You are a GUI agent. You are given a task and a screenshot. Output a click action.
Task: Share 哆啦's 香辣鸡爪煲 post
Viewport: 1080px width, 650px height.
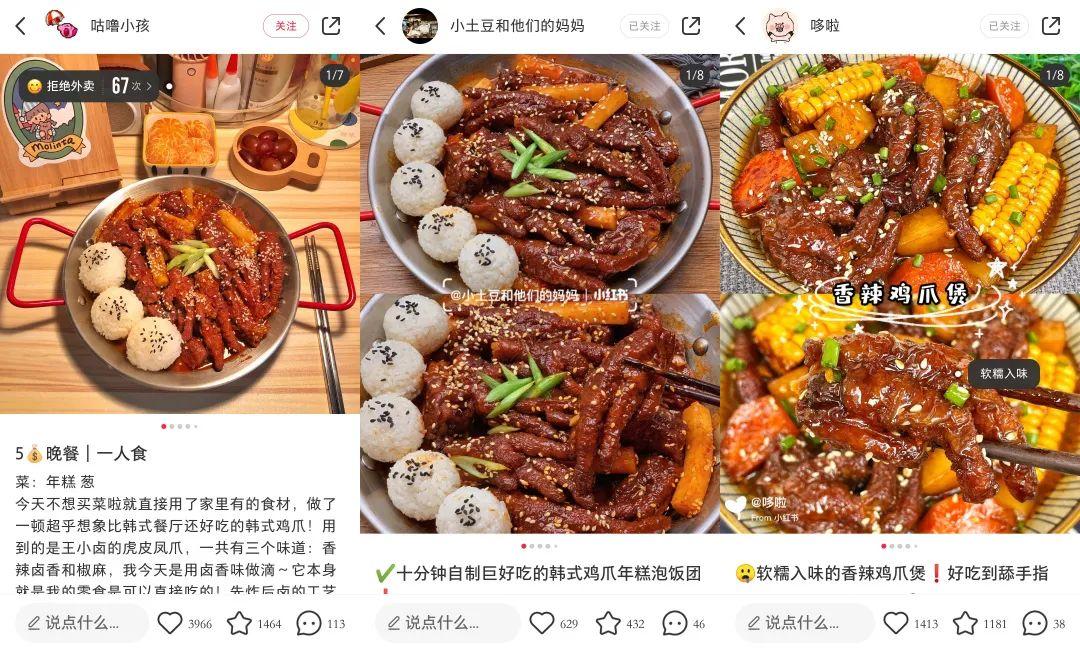click(x=1051, y=26)
